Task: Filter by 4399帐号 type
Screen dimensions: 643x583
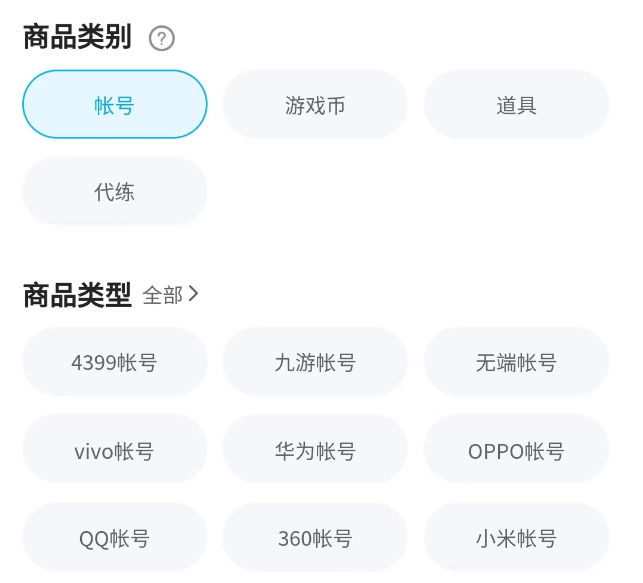Action: click(x=115, y=362)
